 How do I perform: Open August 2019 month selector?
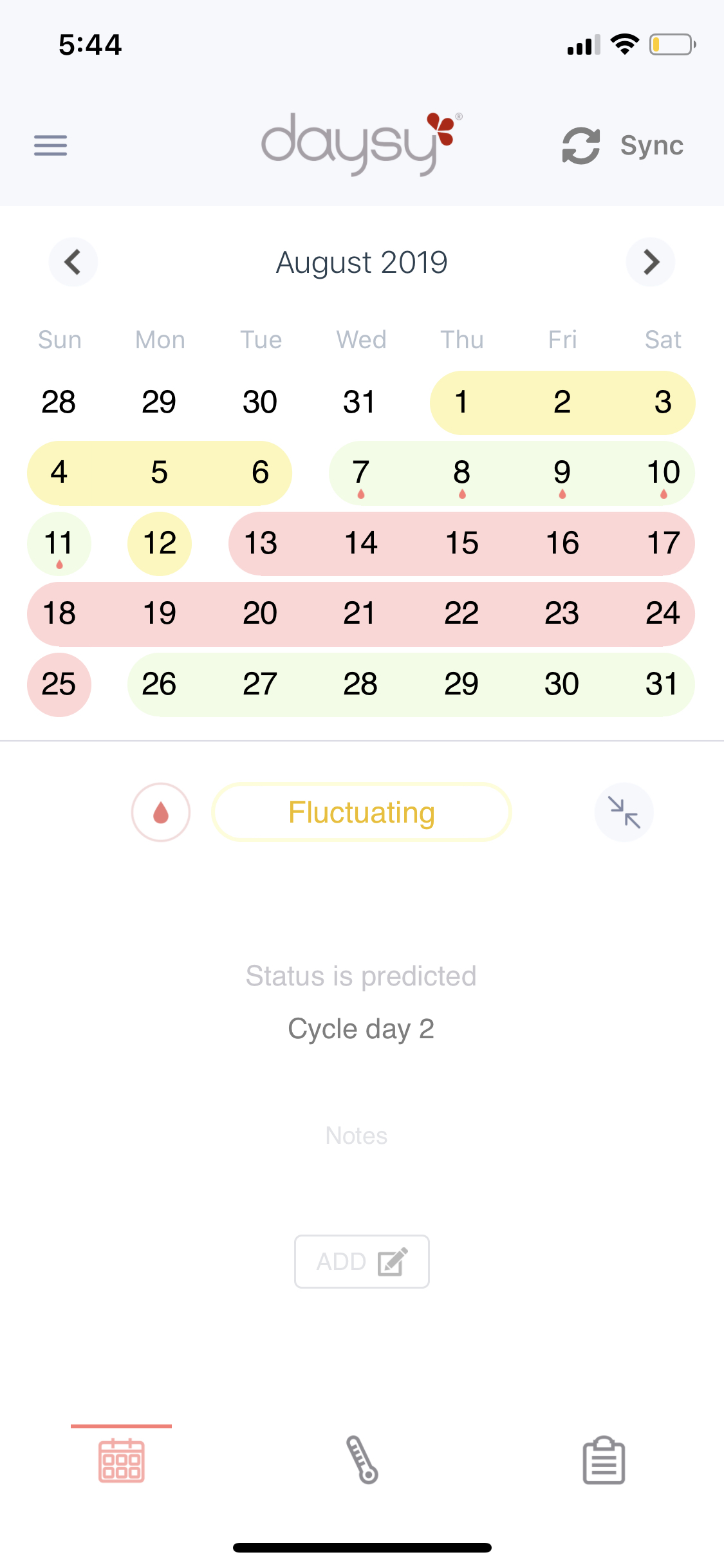point(362,262)
